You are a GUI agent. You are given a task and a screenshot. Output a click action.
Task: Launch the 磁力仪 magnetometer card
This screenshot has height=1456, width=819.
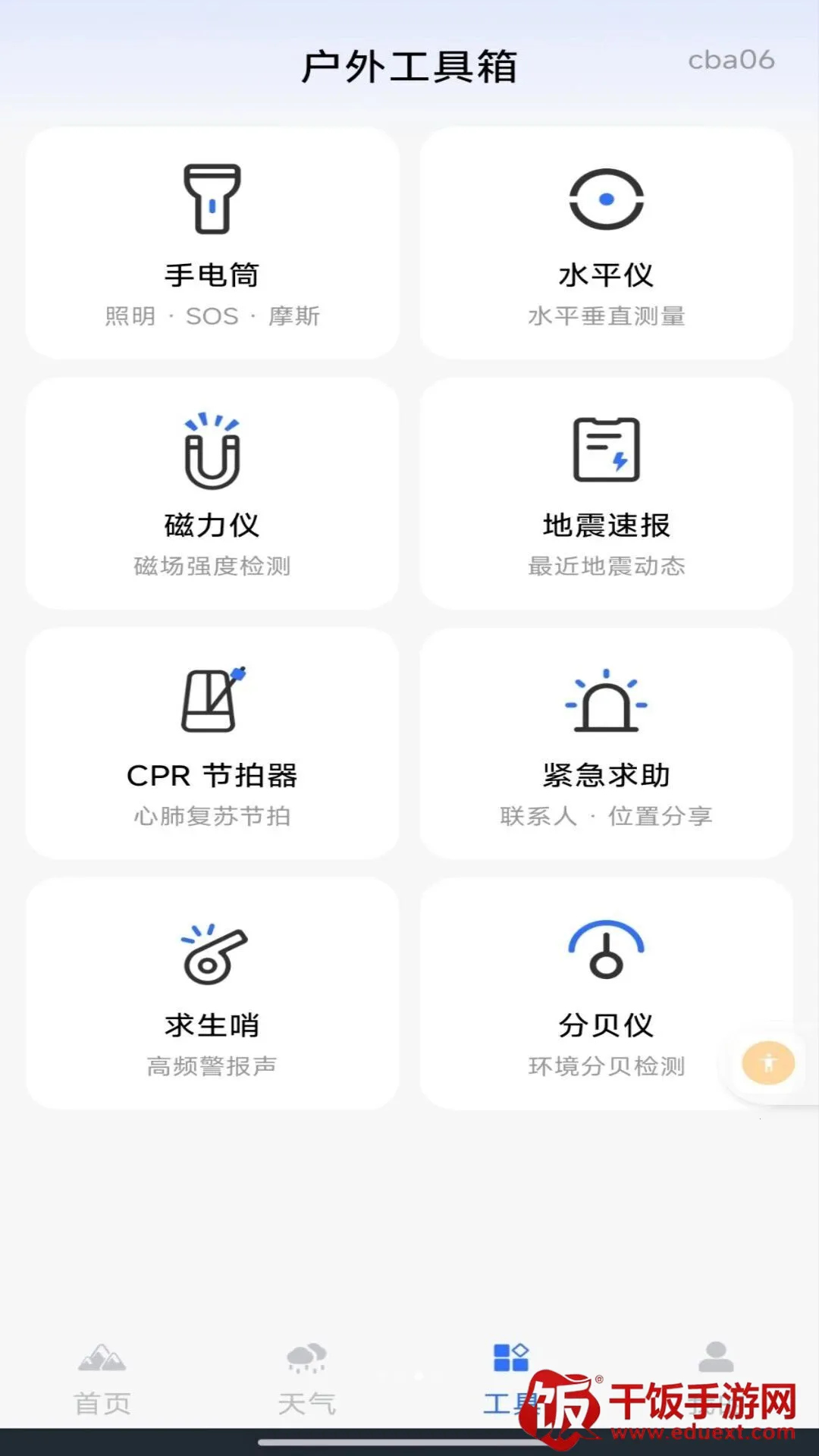(x=212, y=493)
